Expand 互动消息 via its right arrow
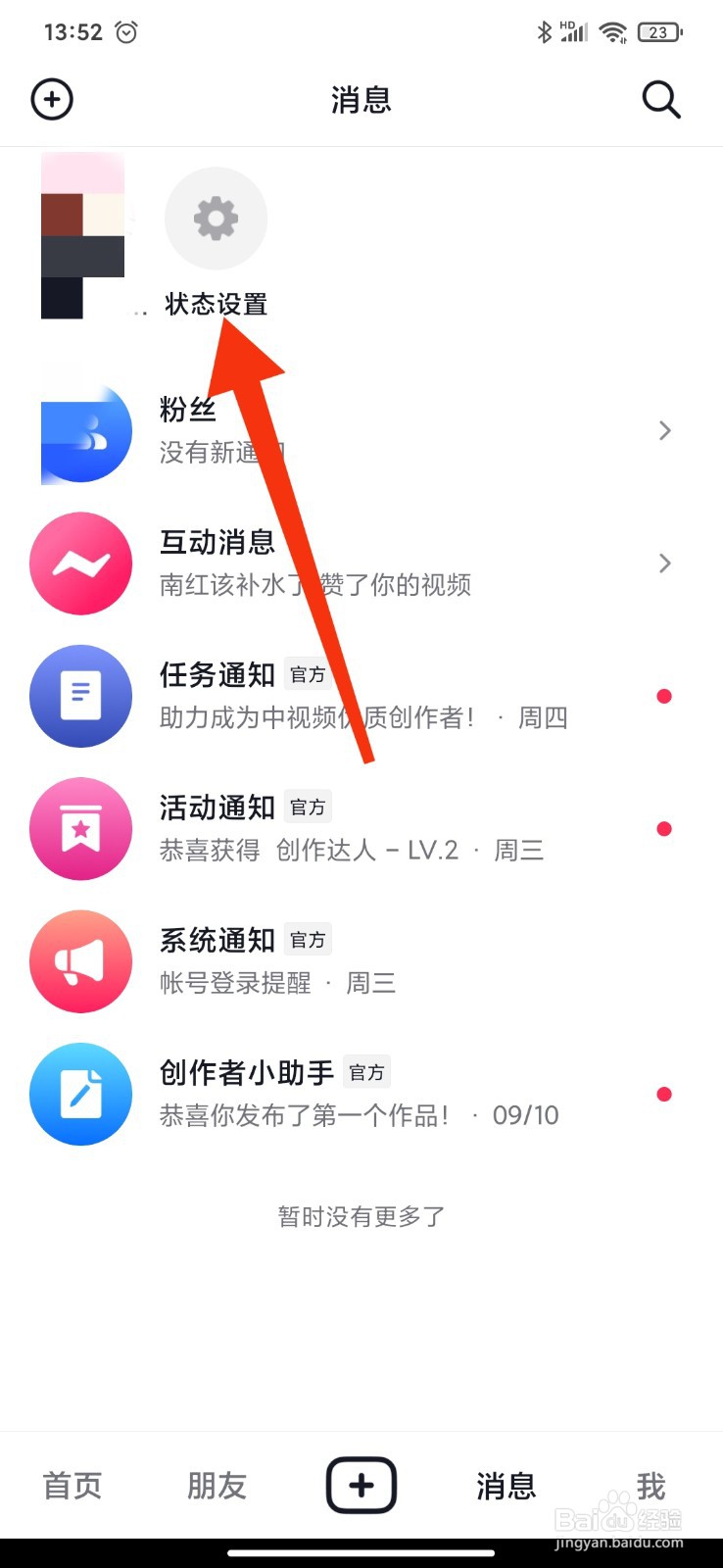The image size is (723, 1568). [665, 563]
